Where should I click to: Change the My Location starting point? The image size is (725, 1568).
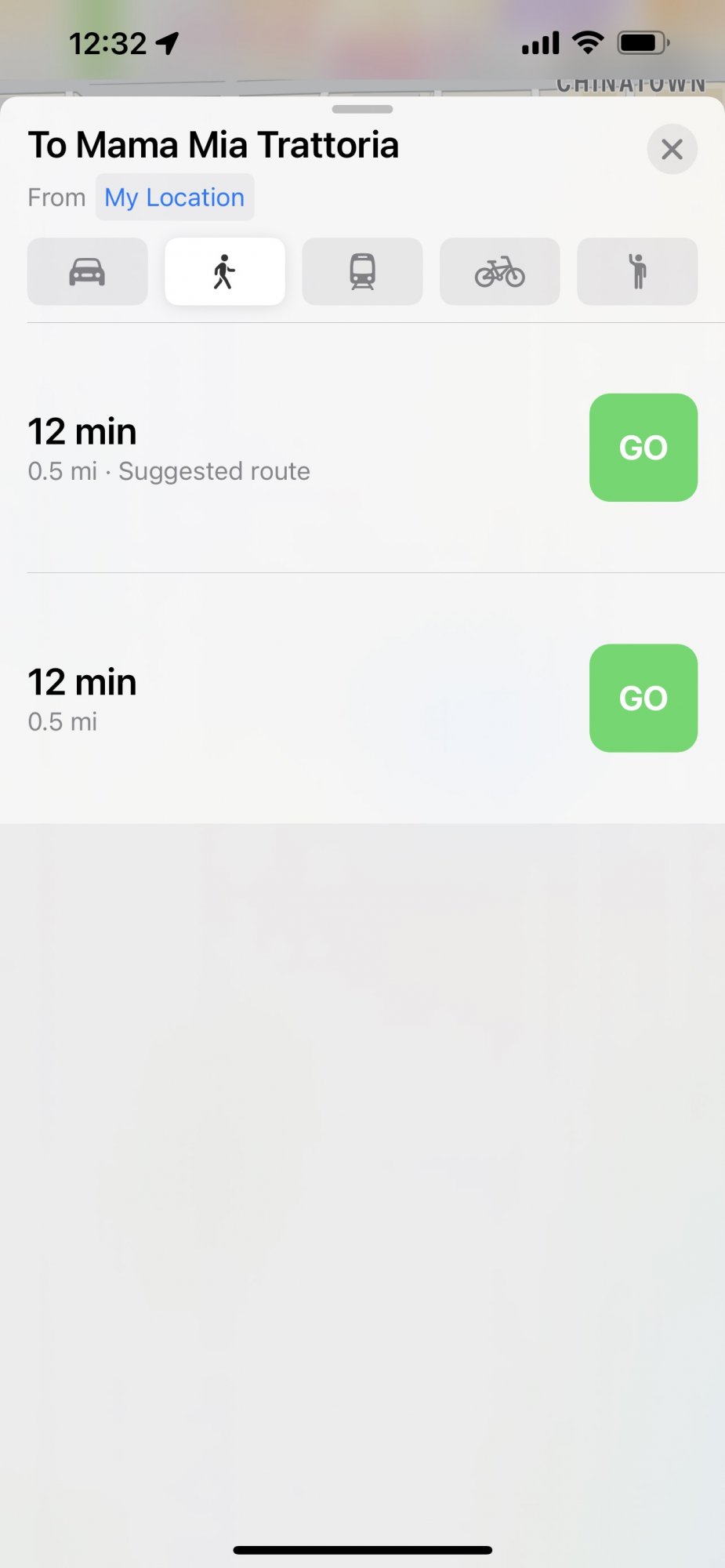click(175, 198)
